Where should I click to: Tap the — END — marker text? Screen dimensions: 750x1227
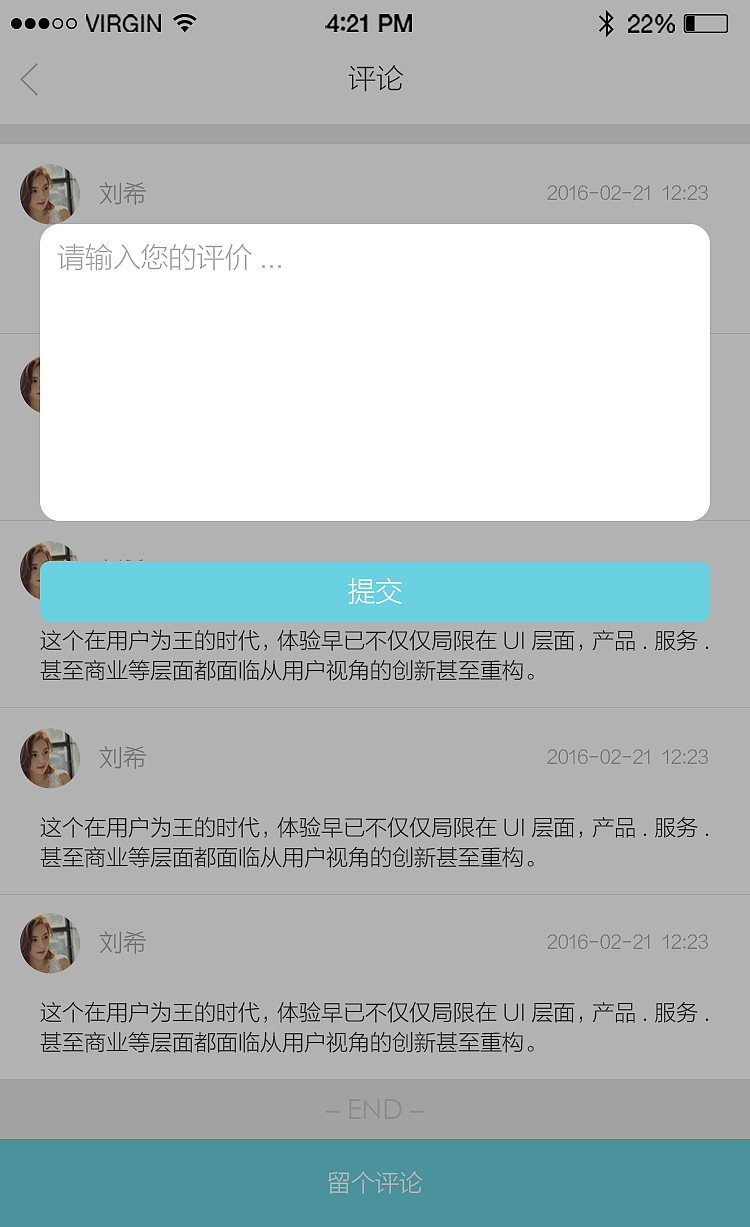tap(375, 1109)
